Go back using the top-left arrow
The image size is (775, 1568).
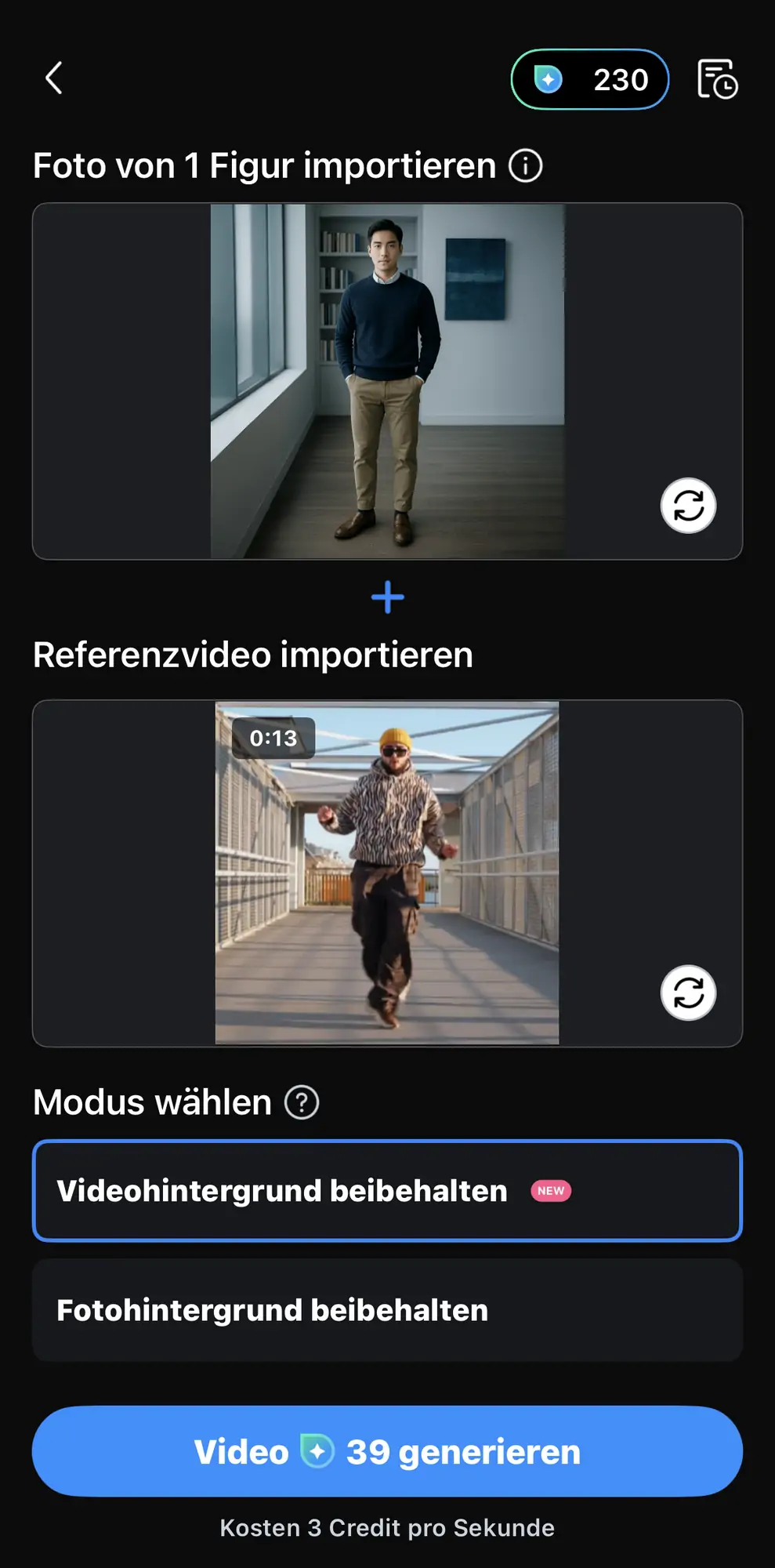pos(53,78)
